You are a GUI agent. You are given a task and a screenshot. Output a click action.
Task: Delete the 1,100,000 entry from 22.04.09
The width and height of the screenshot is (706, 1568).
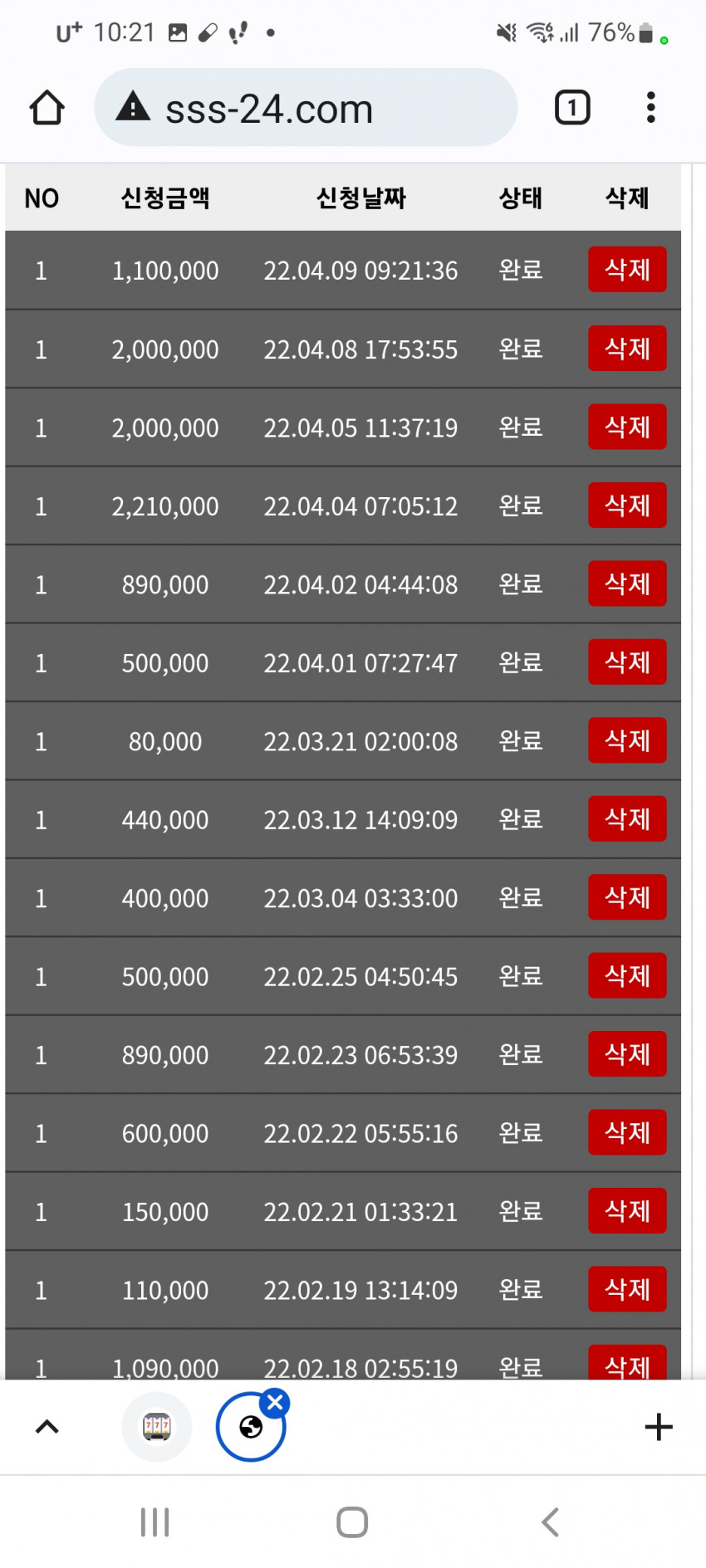(x=627, y=270)
